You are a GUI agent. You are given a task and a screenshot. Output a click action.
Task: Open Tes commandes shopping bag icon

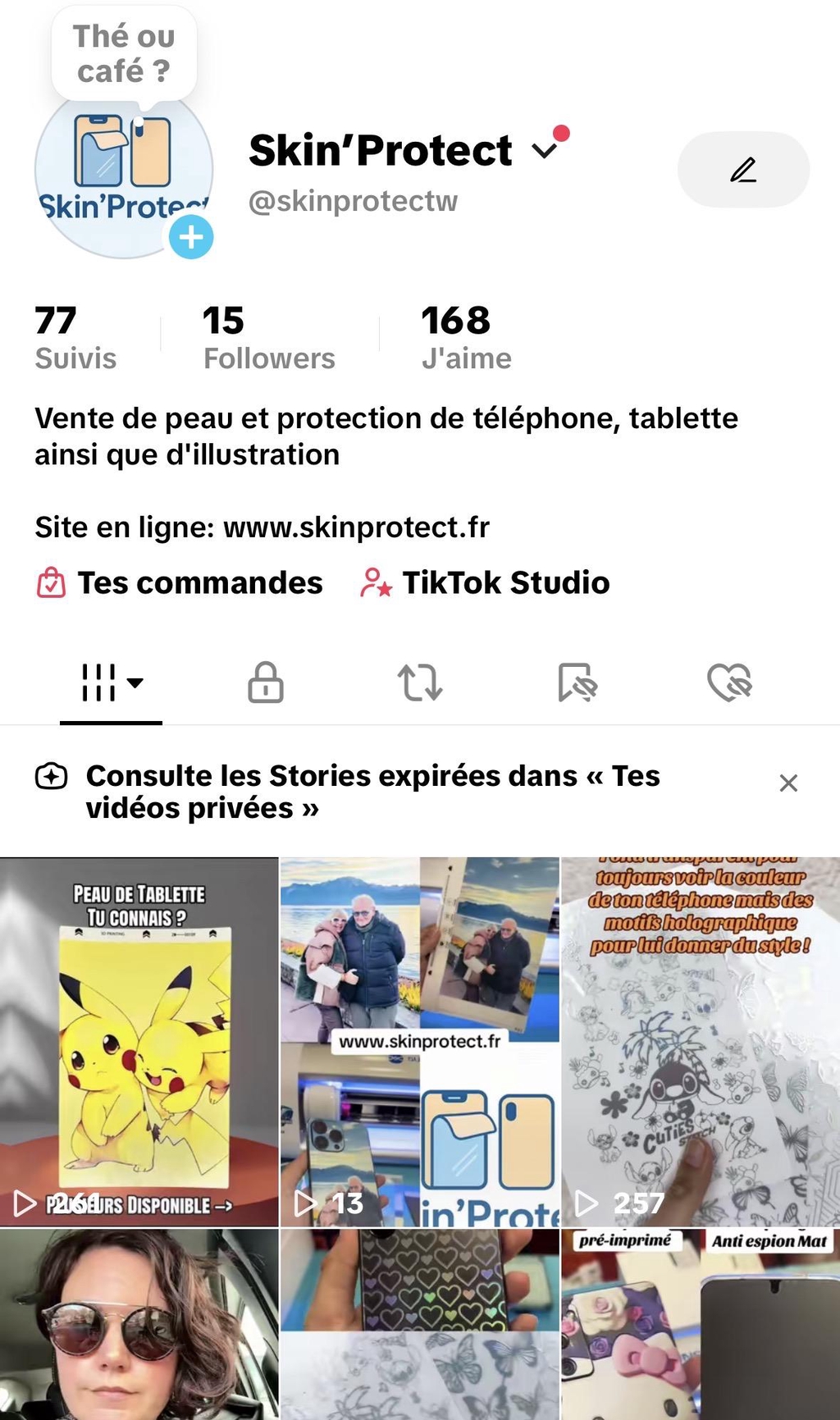(51, 583)
